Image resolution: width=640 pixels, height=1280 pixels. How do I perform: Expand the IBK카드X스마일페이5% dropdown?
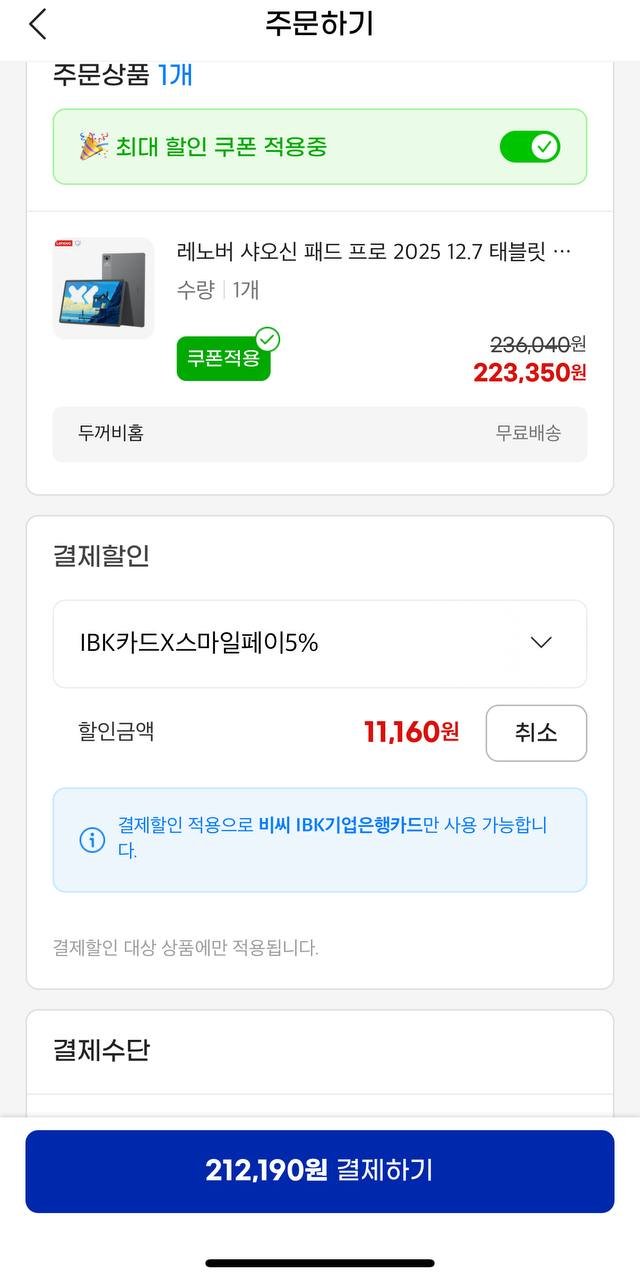[x=320, y=644]
